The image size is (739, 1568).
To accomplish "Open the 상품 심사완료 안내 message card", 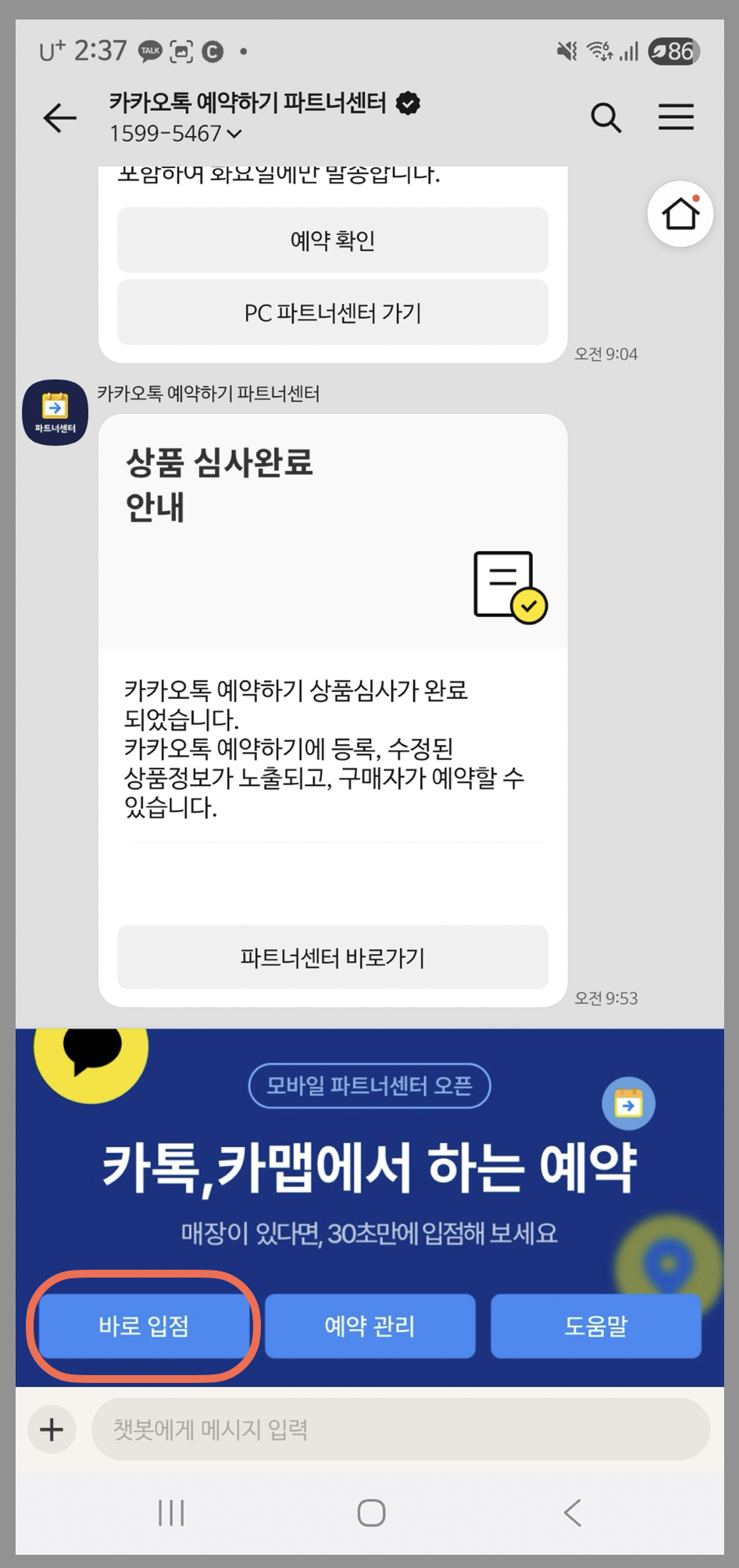I will click(333, 531).
